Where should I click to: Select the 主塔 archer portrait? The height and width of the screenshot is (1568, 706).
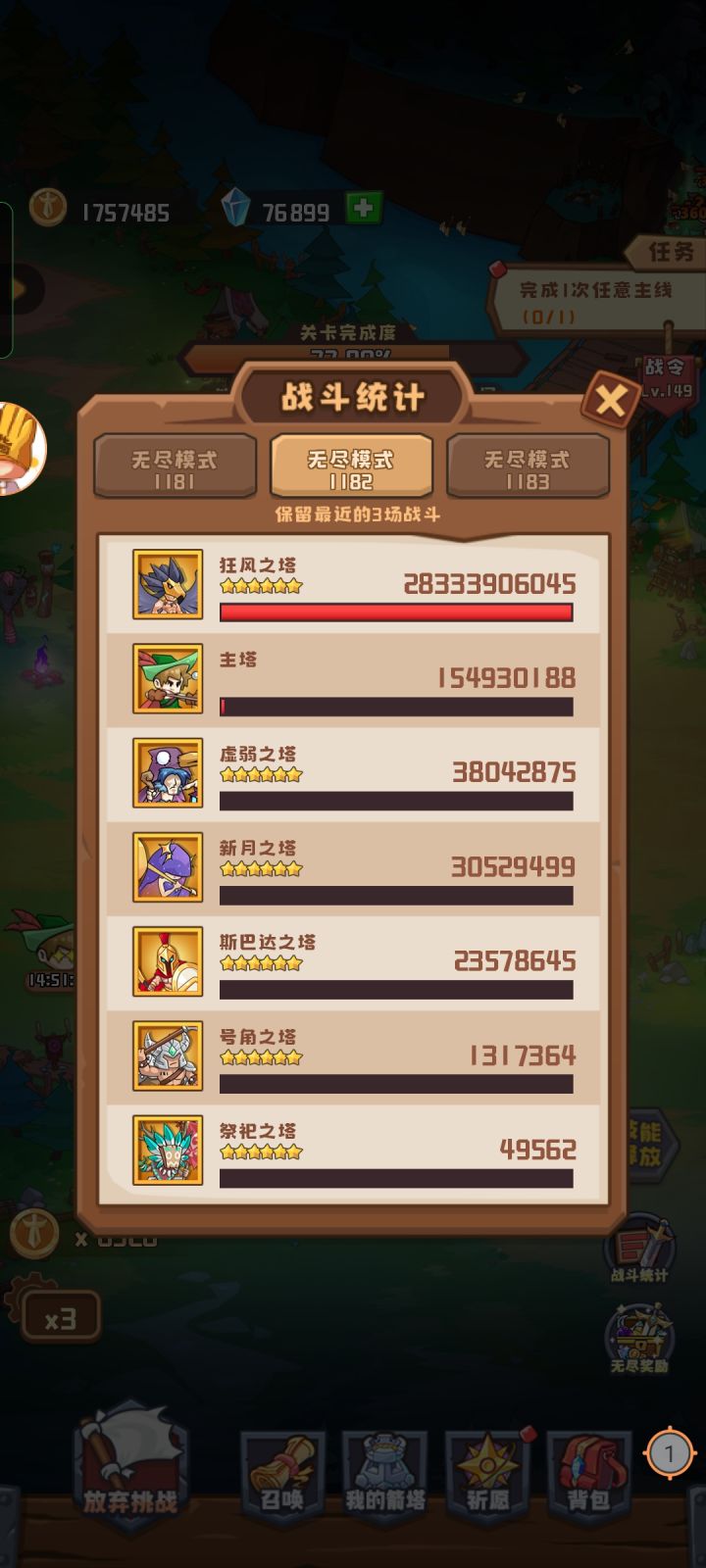point(167,680)
